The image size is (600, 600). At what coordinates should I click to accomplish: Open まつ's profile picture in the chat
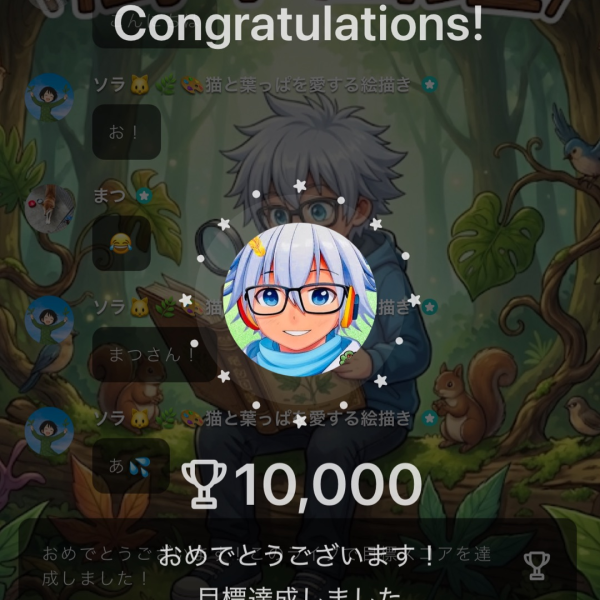coord(49,208)
